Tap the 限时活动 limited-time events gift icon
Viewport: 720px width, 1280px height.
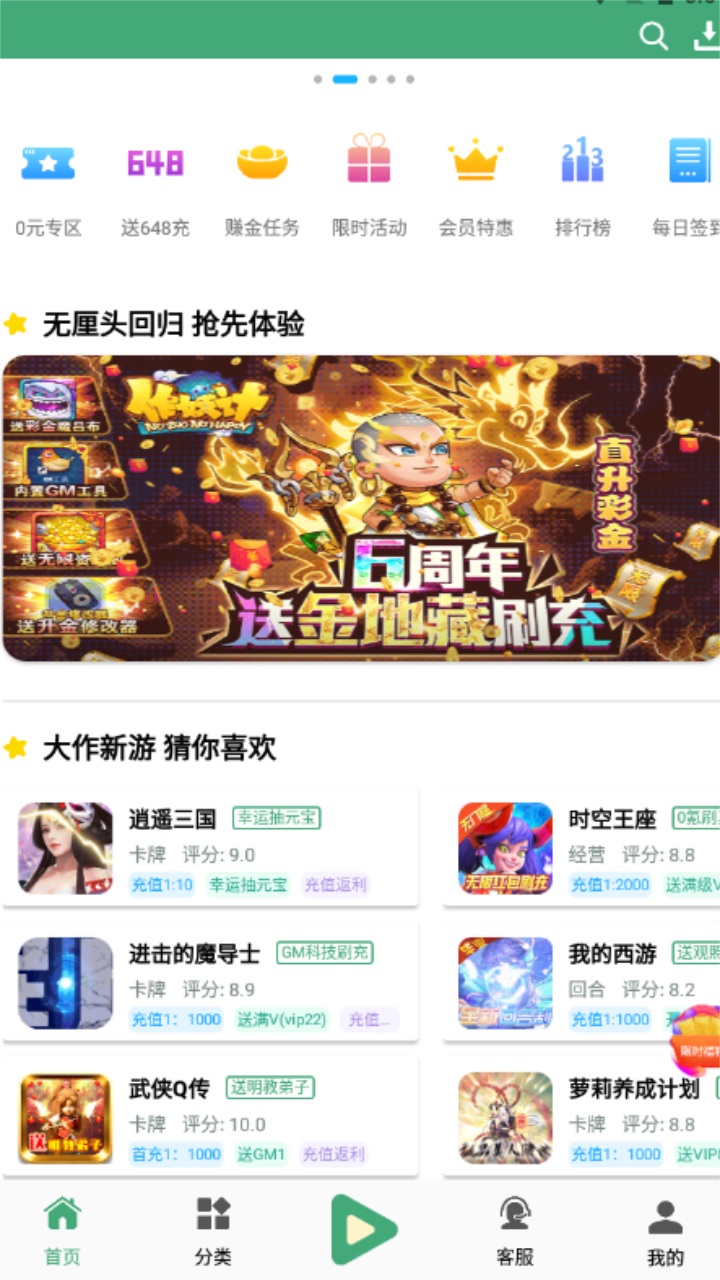click(x=368, y=162)
